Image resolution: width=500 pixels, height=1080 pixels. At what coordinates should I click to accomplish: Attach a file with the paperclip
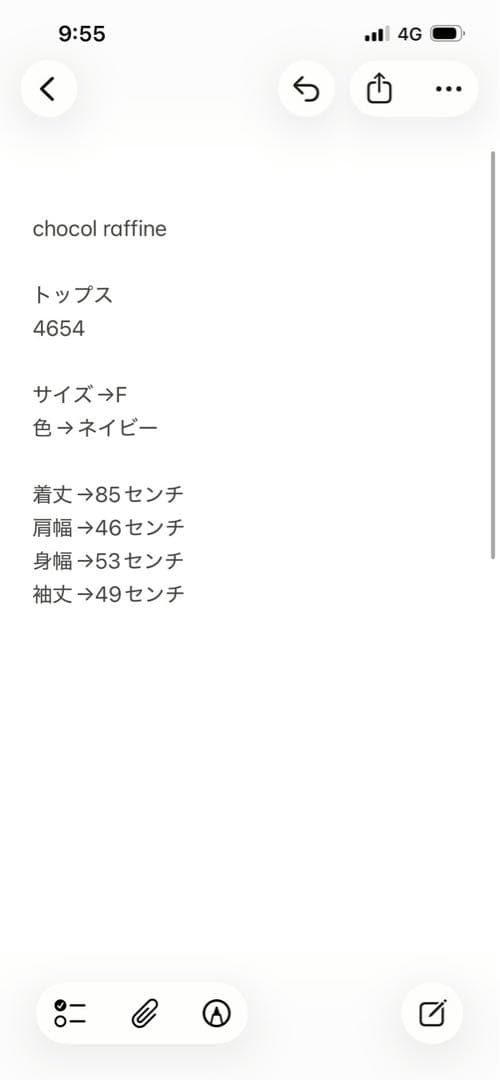pos(145,1013)
